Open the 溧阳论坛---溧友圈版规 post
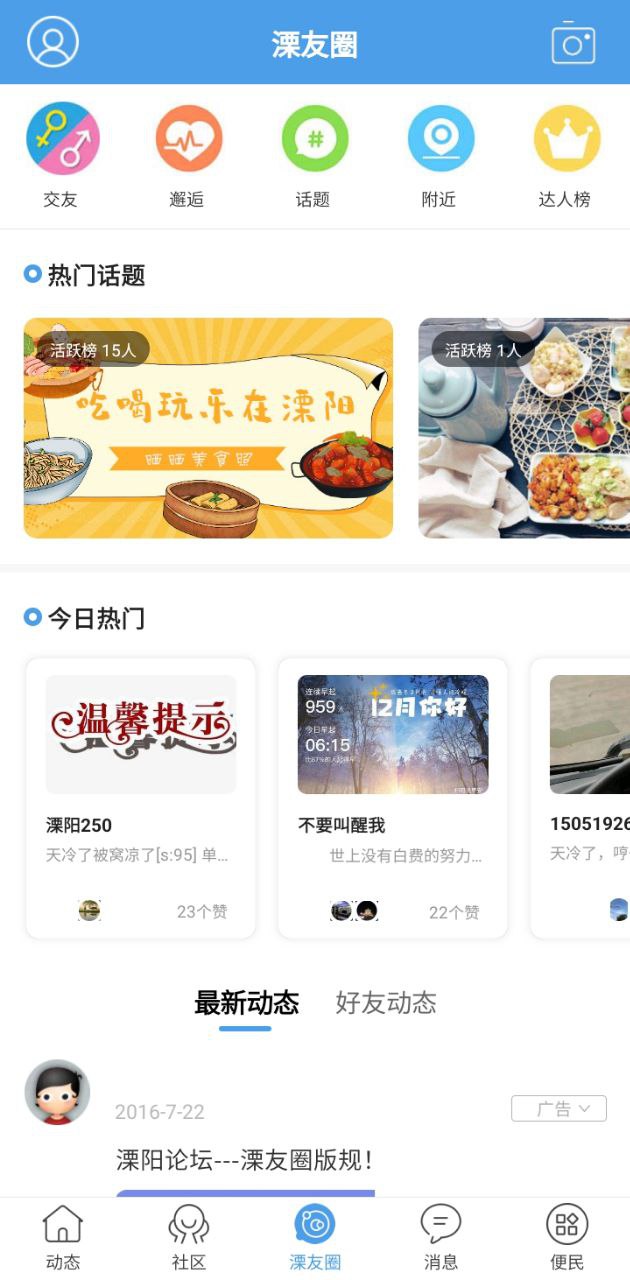The image size is (630, 1280). point(245,1160)
